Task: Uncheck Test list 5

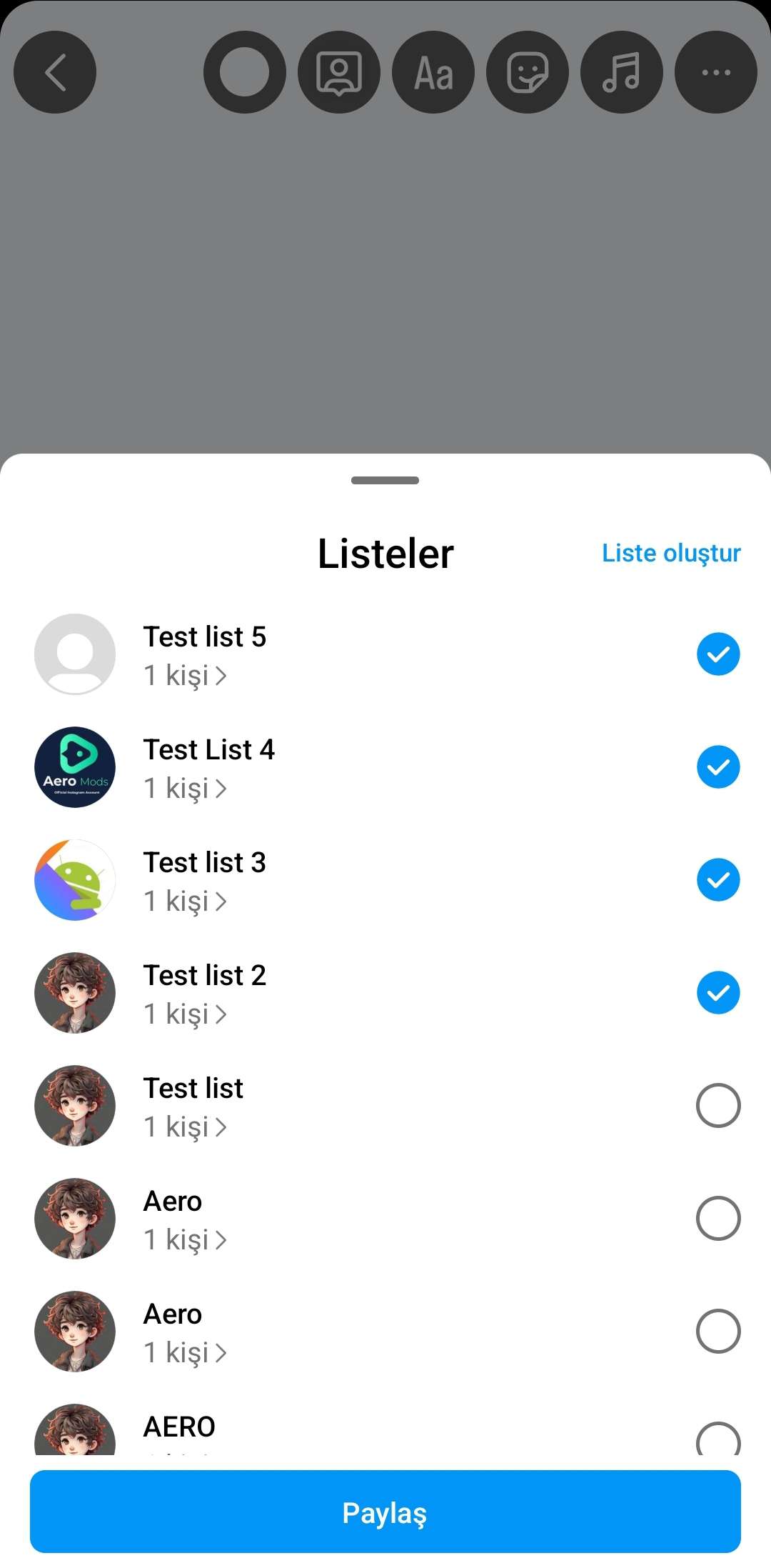Action: tap(718, 654)
